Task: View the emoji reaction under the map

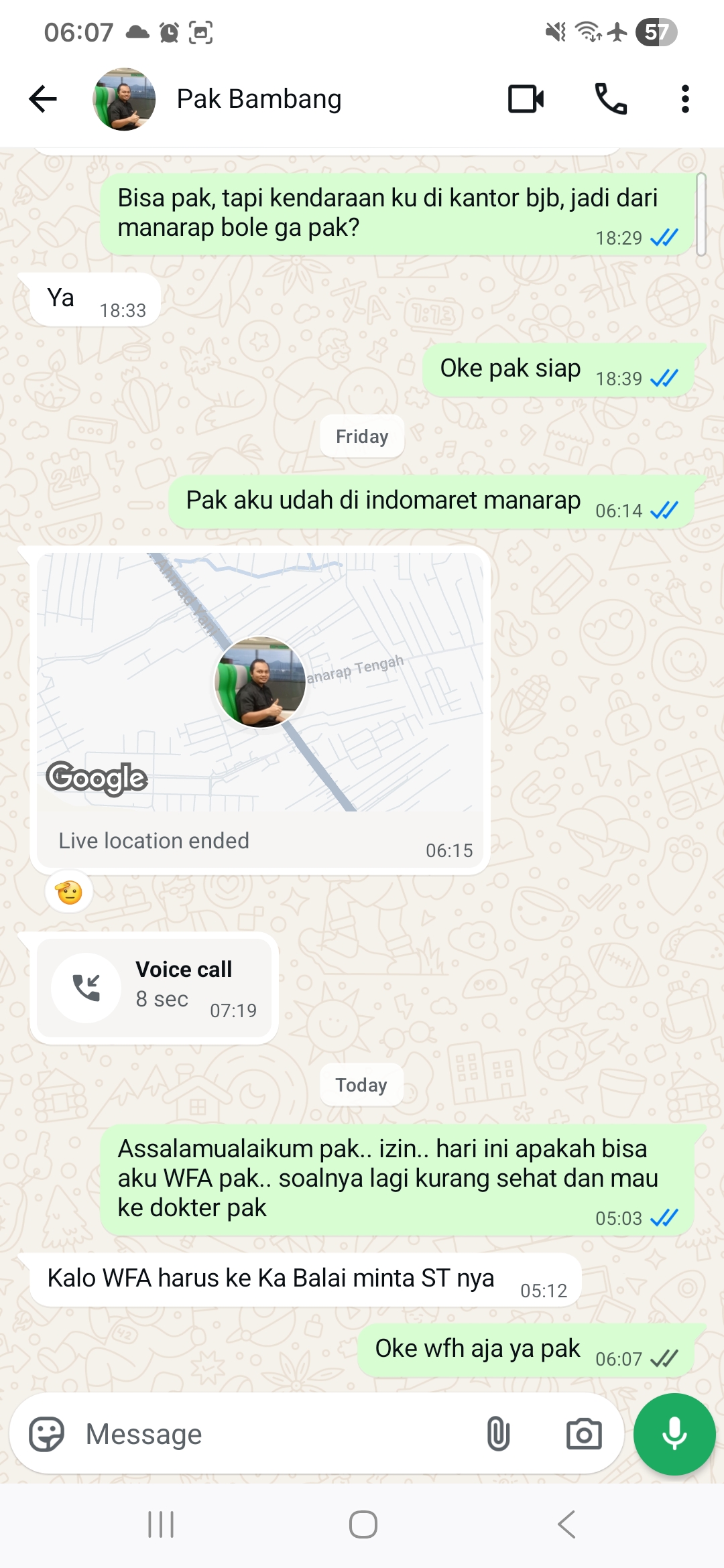Action: (x=69, y=893)
